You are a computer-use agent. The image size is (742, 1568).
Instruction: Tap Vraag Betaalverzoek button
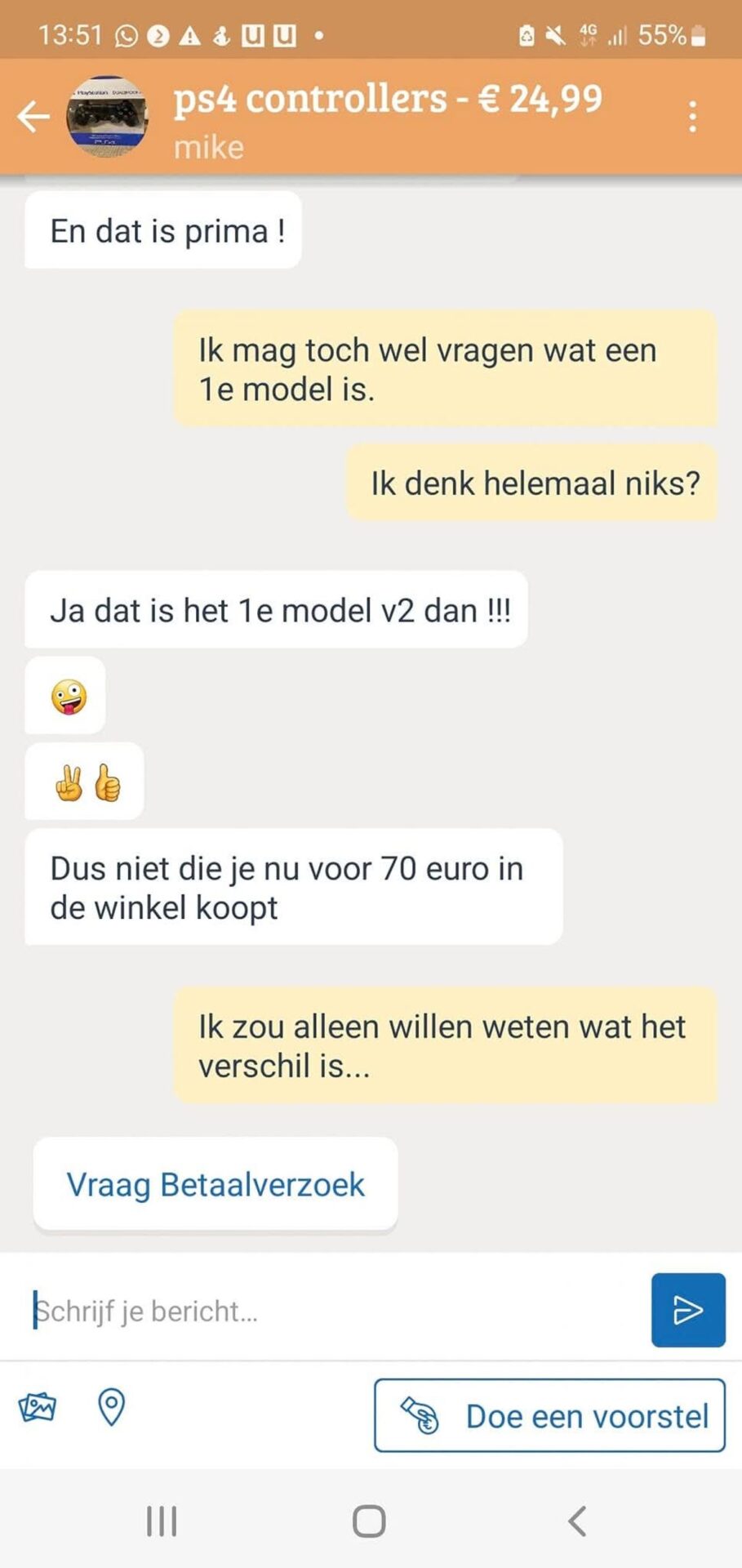(x=215, y=1184)
